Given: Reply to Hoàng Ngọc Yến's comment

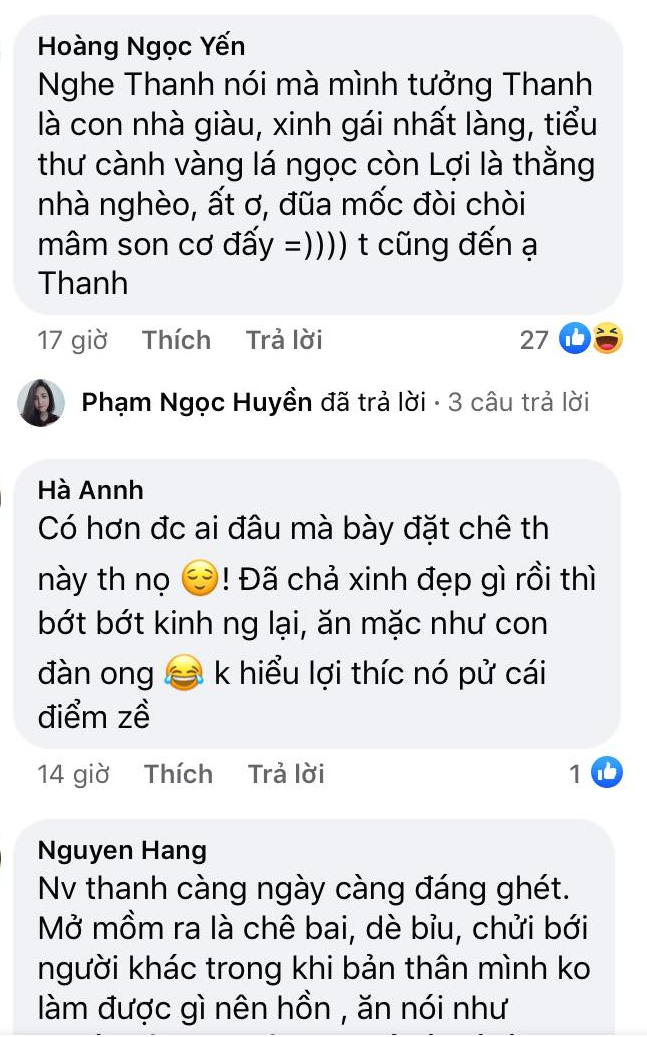Looking at the screenshot, I should pyautogui.click(x=284, y=340).
